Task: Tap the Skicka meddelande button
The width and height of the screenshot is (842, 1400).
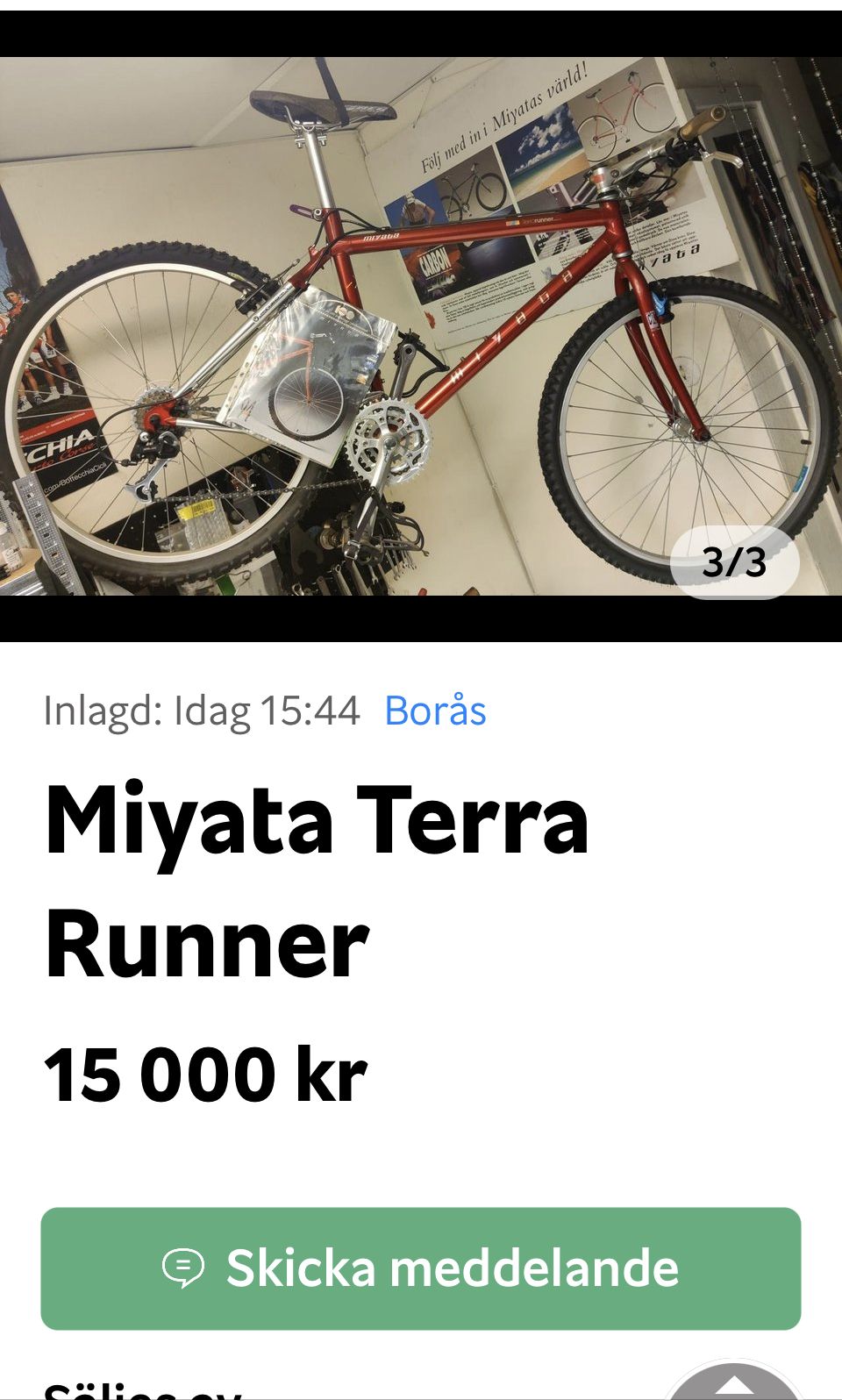Action: pos(421,1268)
